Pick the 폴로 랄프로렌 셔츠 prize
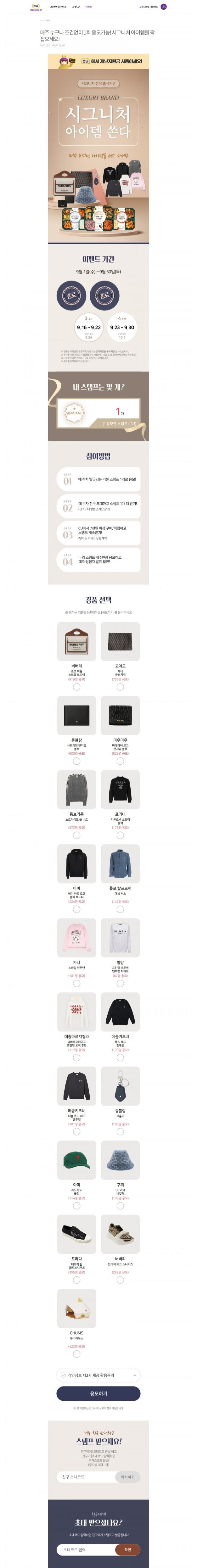The height and width of the screenshot is (1568, 197). pyautogui.click(x=120, y=909)
